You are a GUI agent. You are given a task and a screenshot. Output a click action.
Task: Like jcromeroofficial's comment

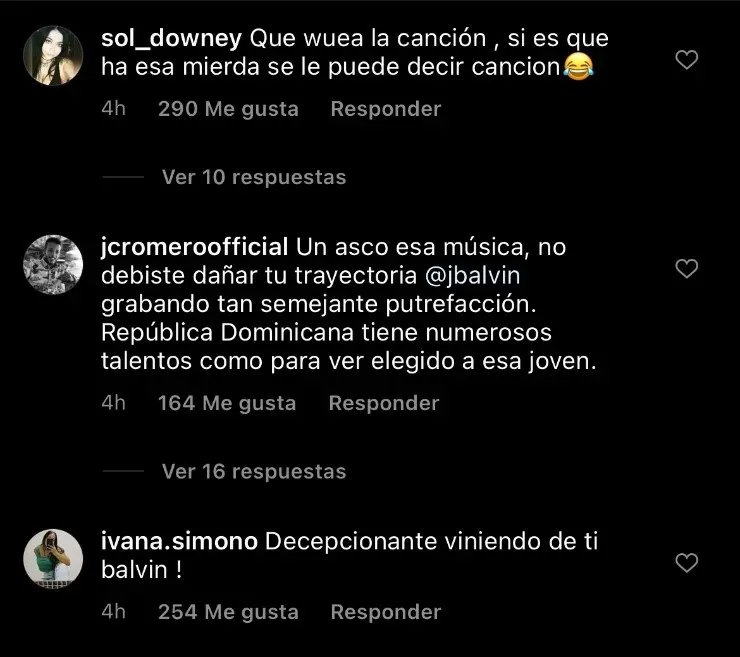pos(686,269)
